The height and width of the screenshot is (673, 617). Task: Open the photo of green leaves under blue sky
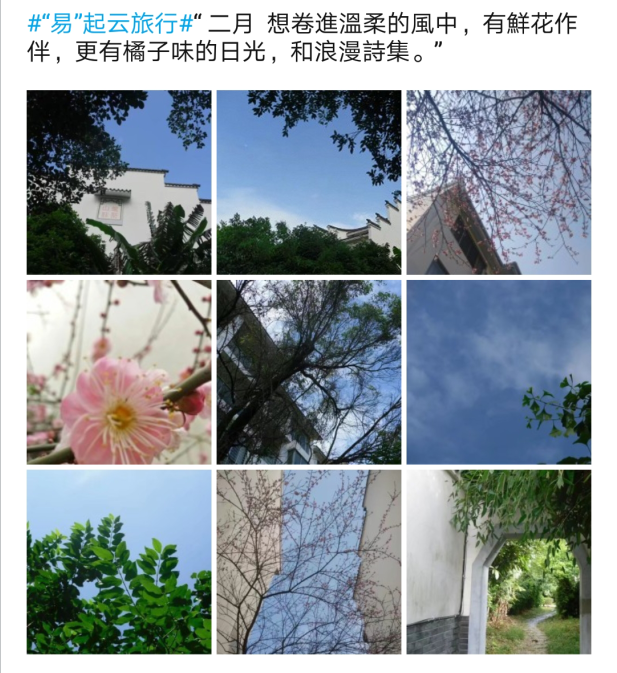point(118,562)
